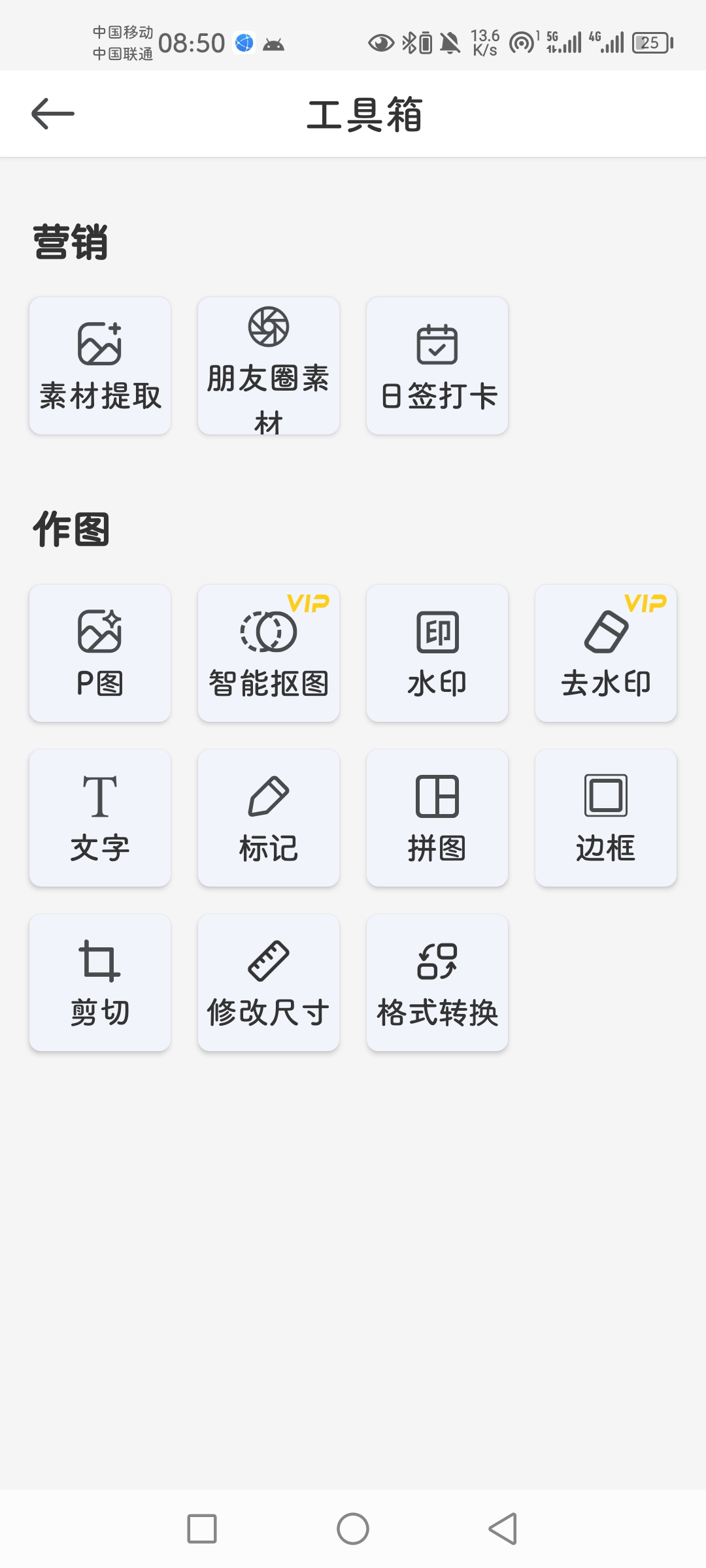Open the 水印 watermark tool
The width and height of the screenshot is (706, 1568).
click(437, 653)
